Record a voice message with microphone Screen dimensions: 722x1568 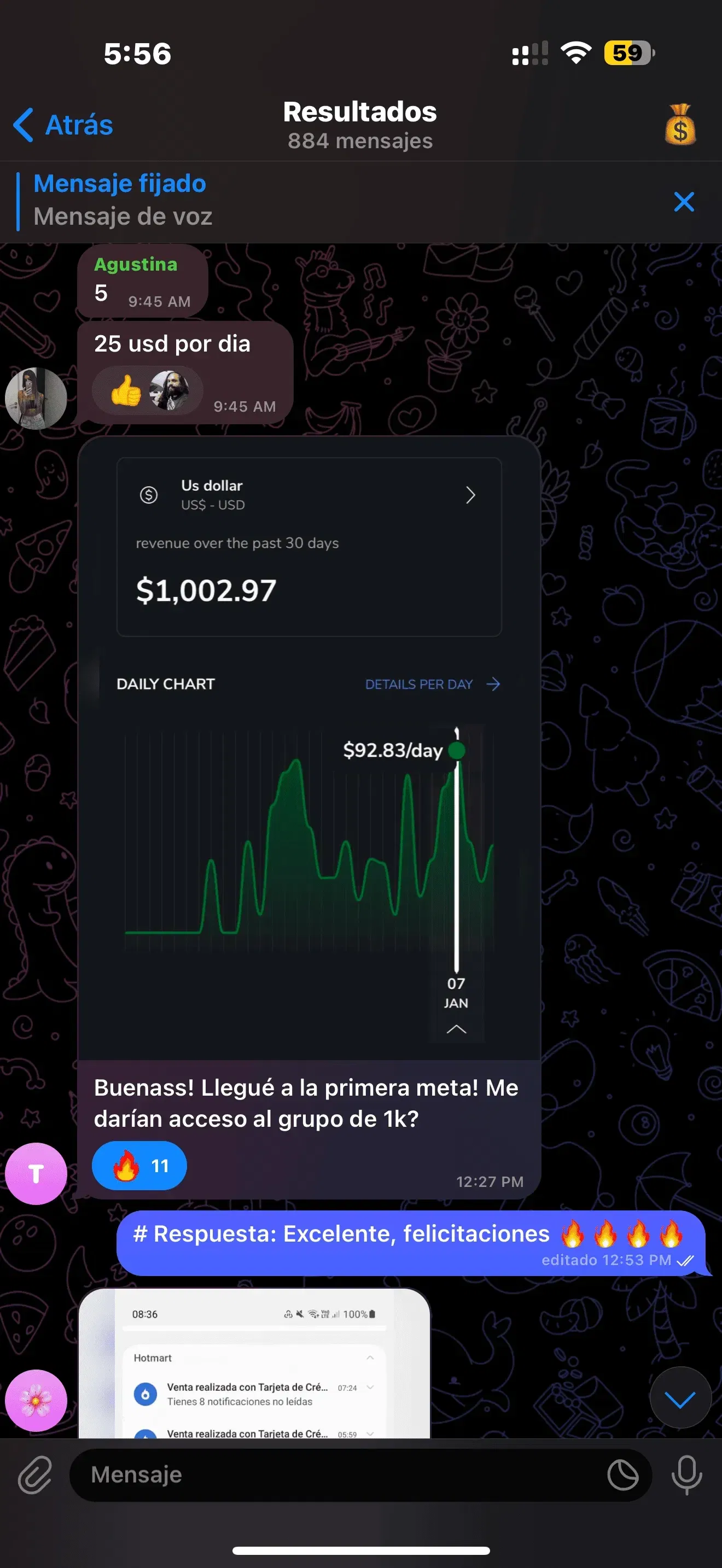[686, 1475]
